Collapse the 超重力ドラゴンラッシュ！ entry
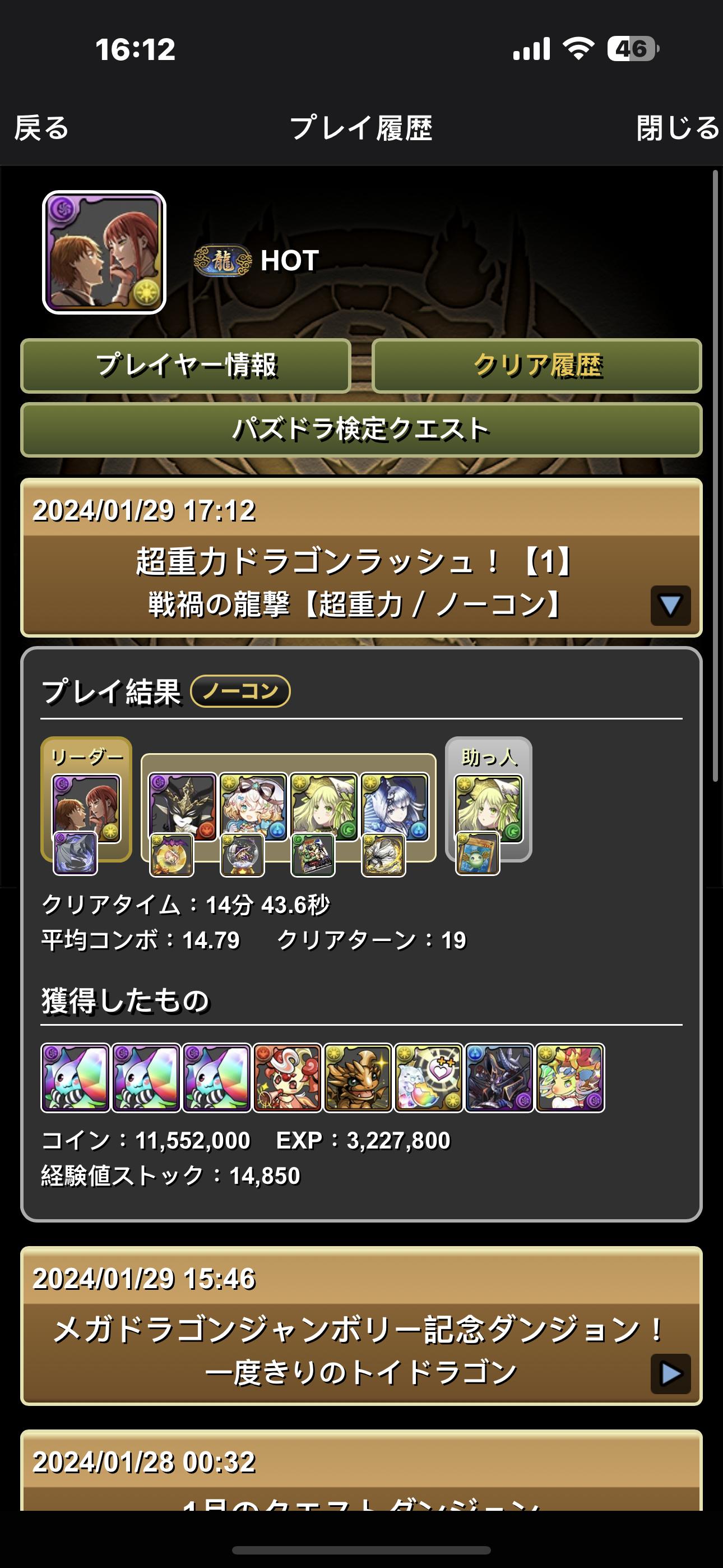The image size is (723, 1568). click(670, 605)
